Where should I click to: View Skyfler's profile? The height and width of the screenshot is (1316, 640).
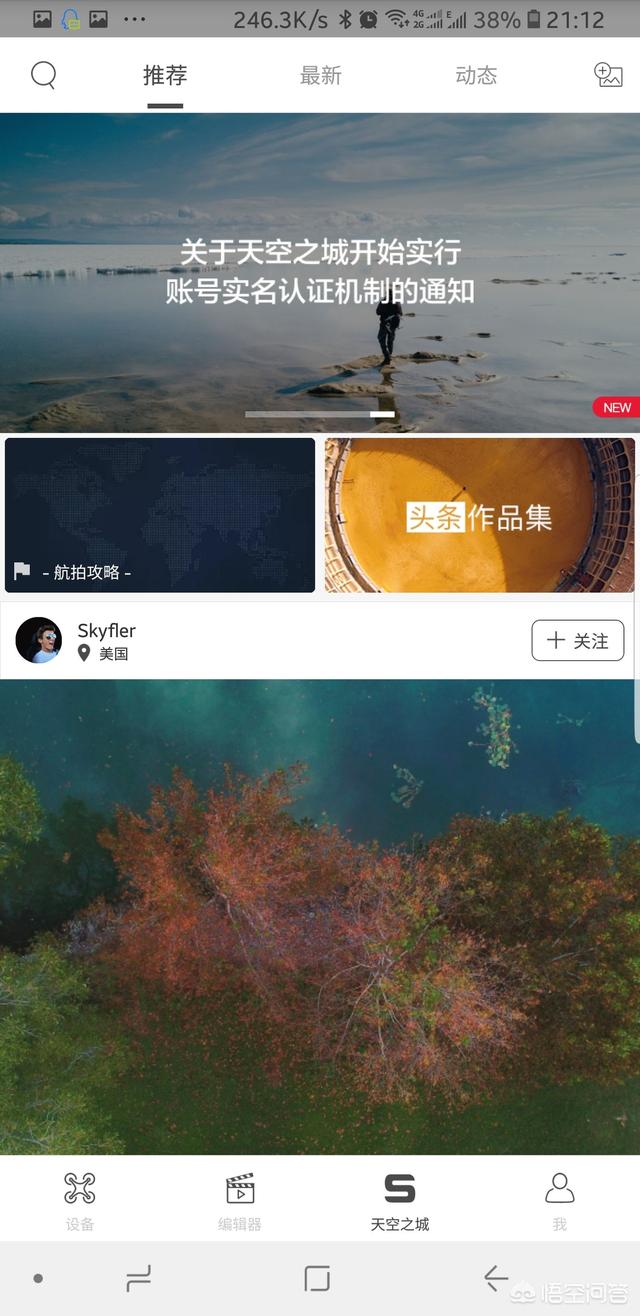tap(40, 640)
